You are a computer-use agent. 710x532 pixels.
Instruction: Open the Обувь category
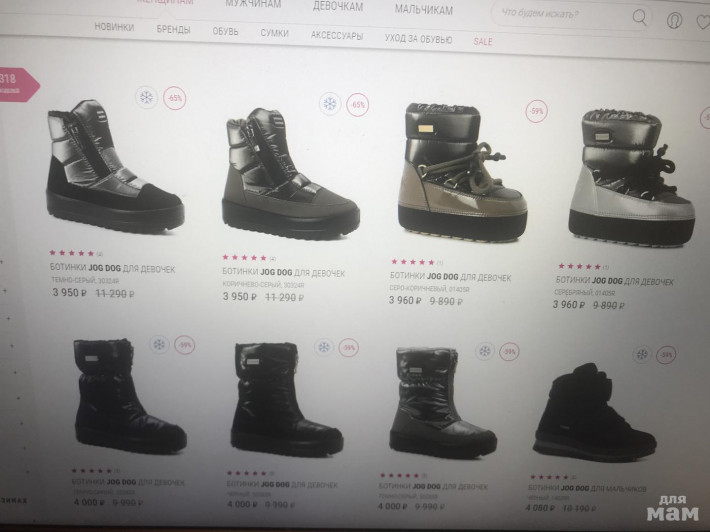click(224, 32)
